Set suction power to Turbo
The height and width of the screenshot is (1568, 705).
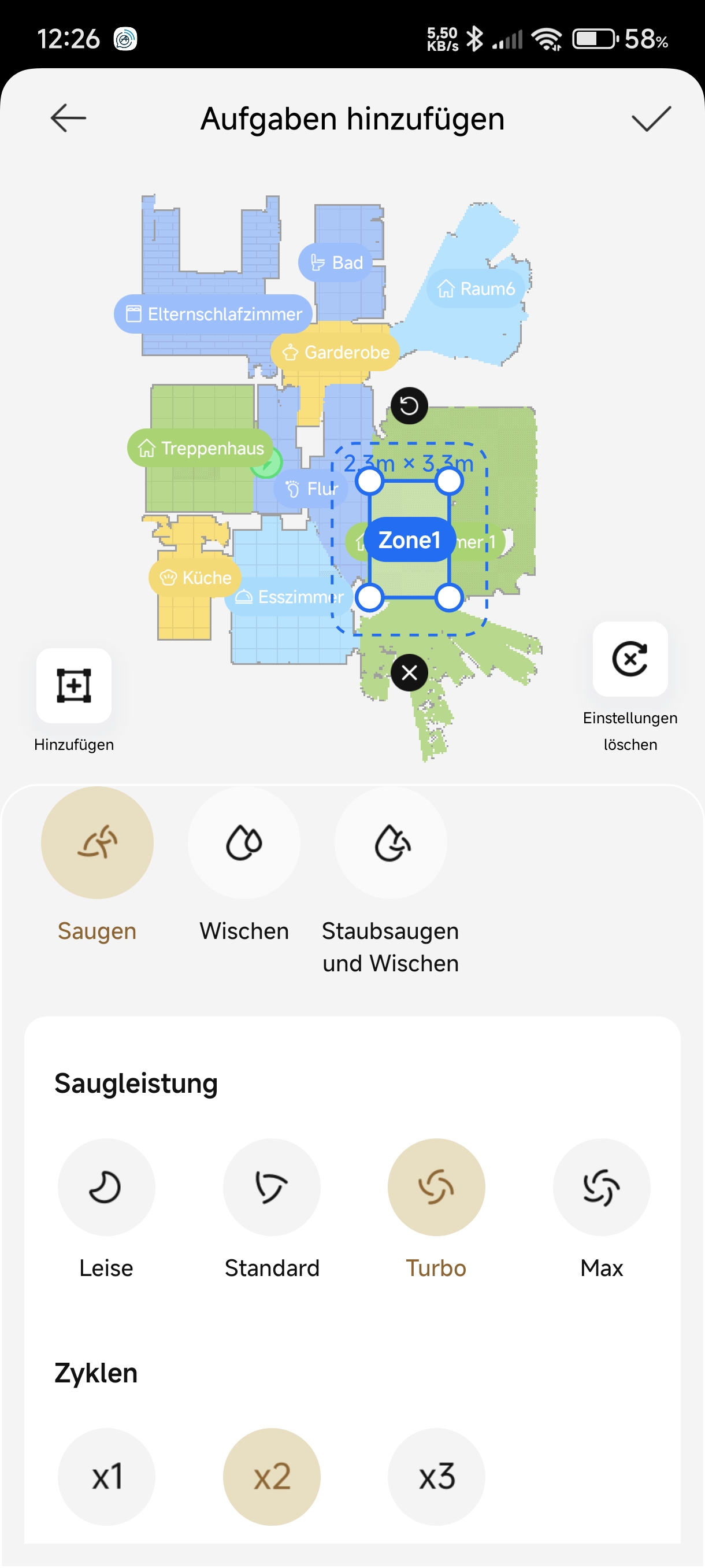pyautogui.click(x=436, y=1187)
